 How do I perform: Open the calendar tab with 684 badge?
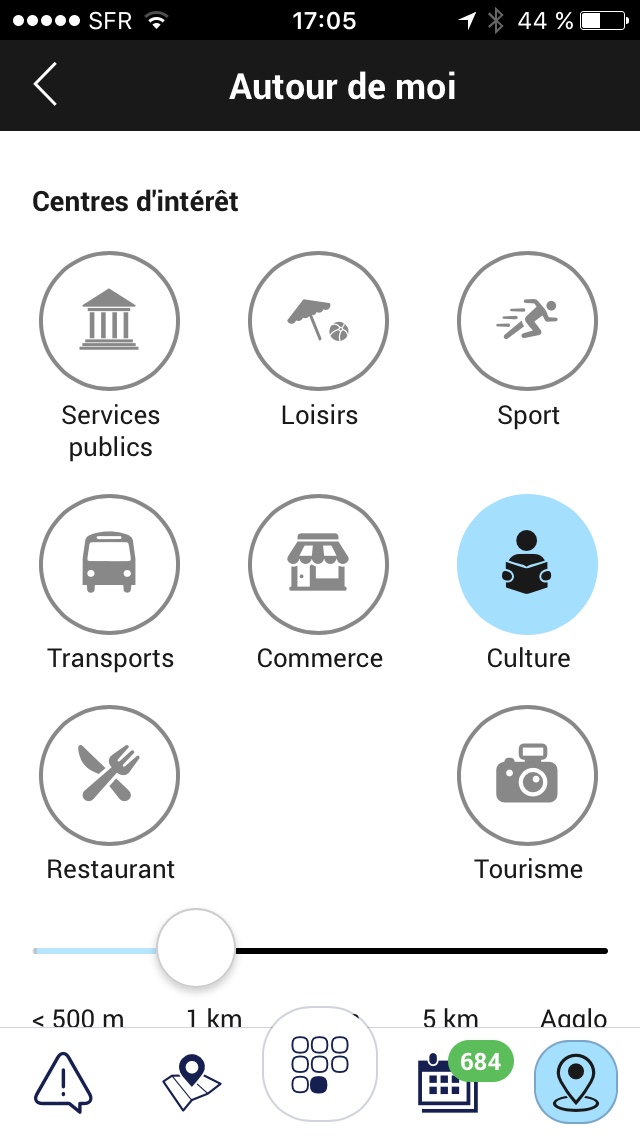(447, 1082)
